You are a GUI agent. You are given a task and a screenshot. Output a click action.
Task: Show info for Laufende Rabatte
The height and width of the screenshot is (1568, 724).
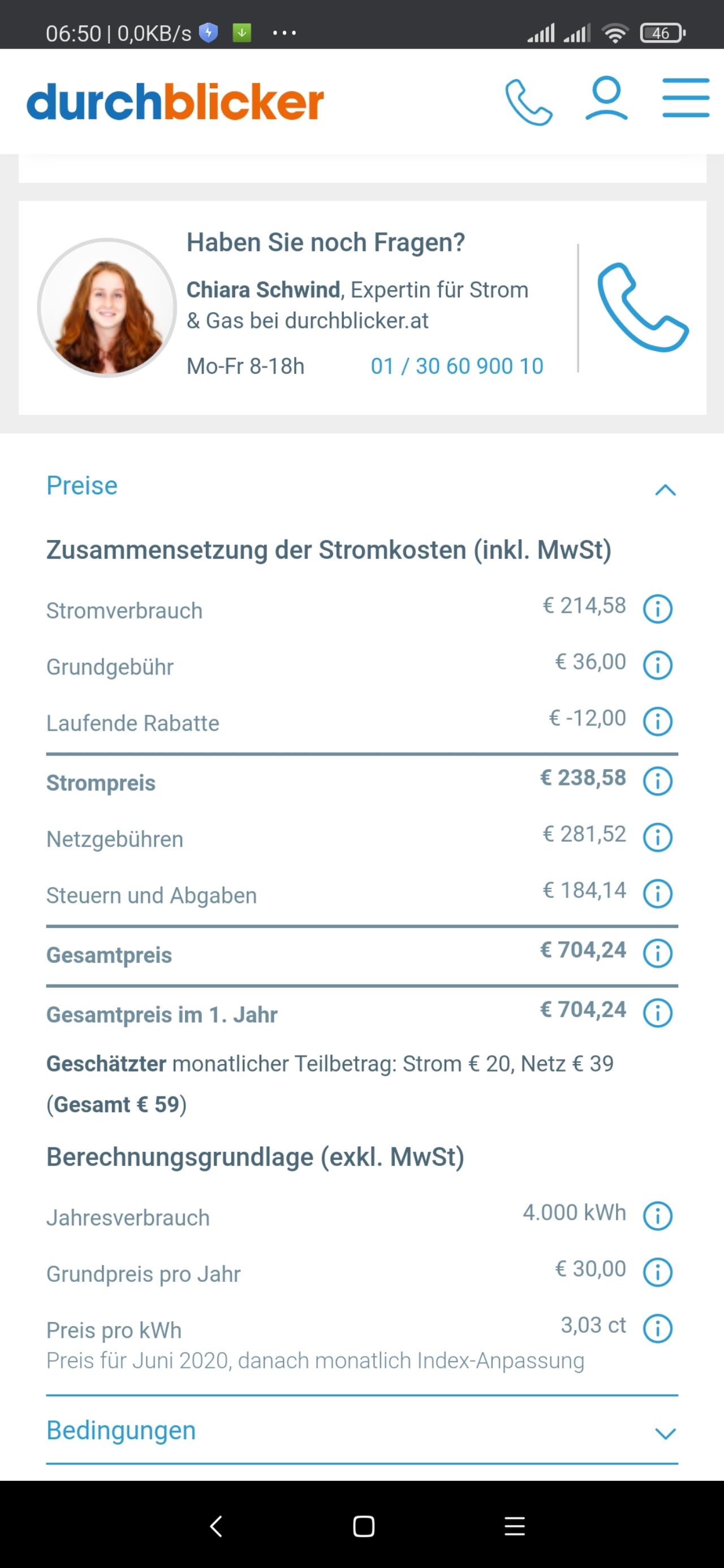658,721
